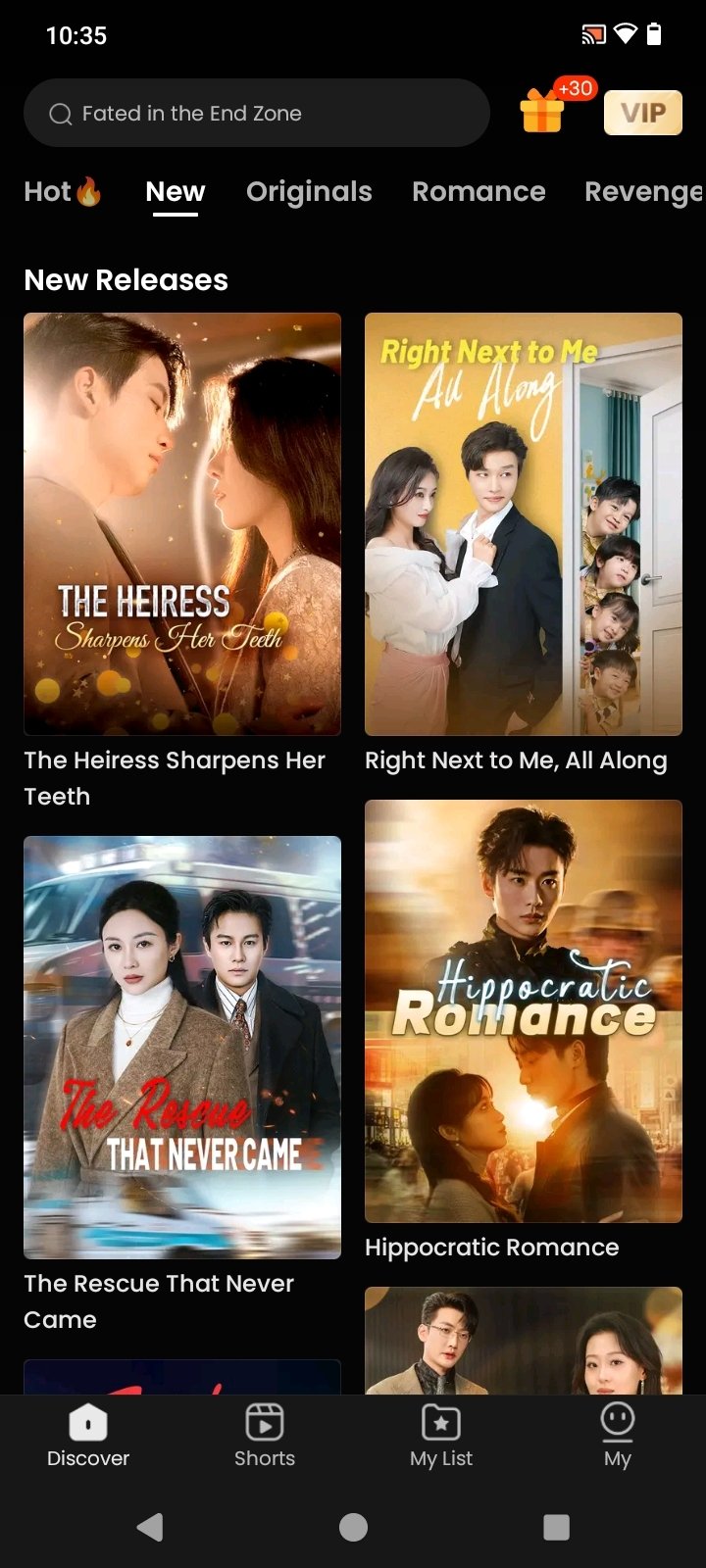The height and width of the screenshot is (1568, 706).
Task: Open My List tab
Action: (x=441, y=1436)
